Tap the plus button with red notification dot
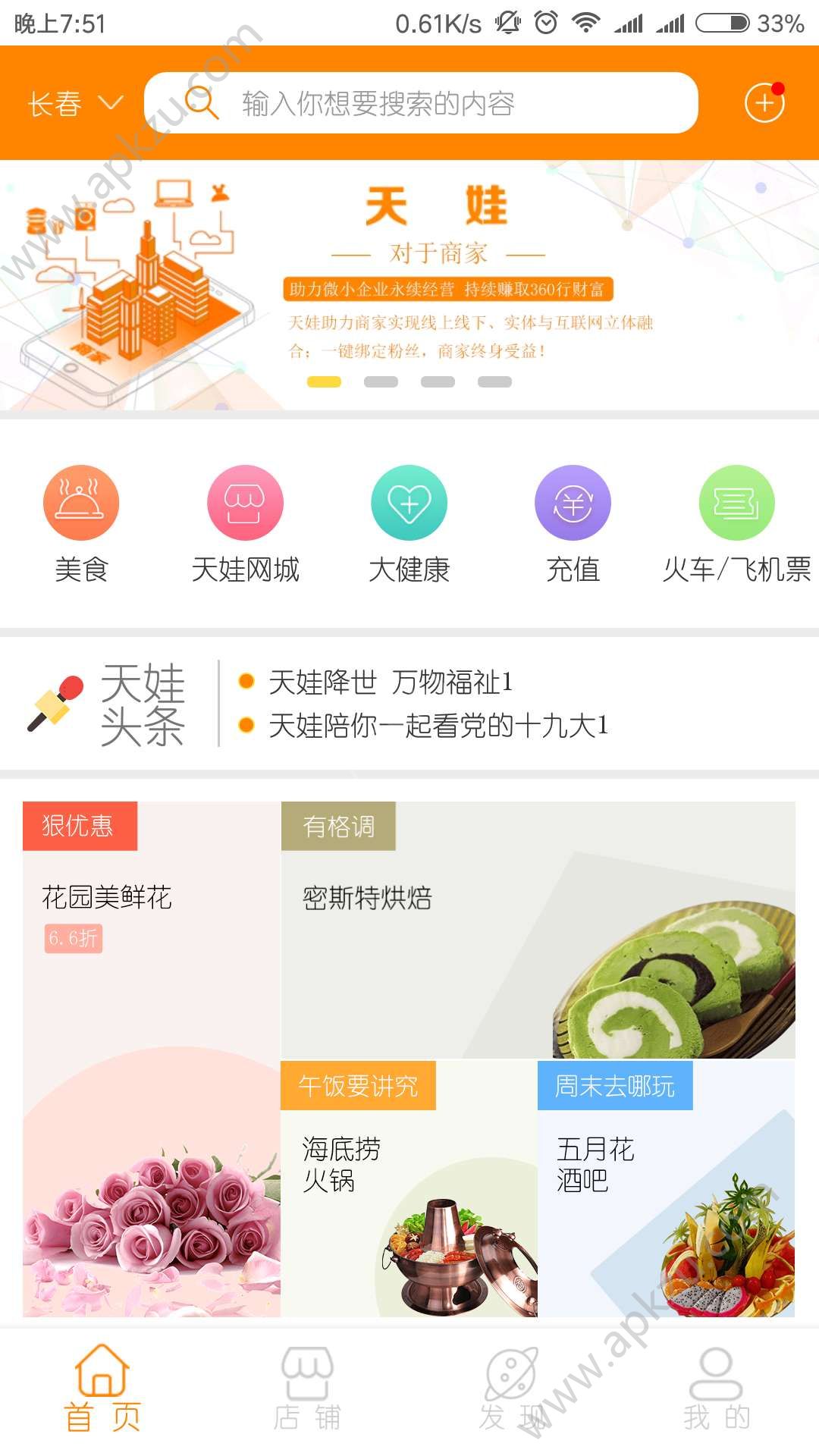This screenshot has width=819, height=1456. pyautogui.click(x=765, y=102)
